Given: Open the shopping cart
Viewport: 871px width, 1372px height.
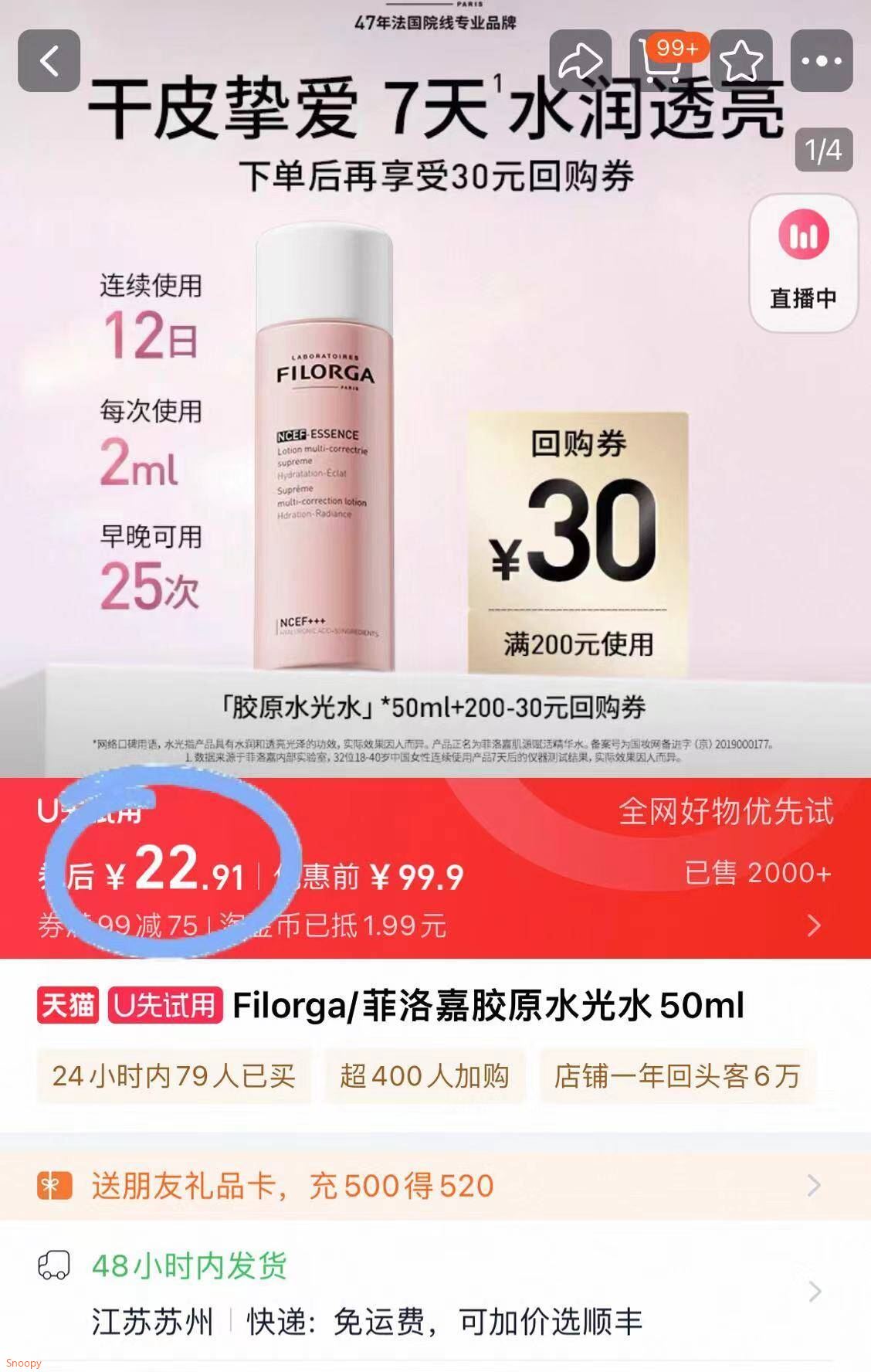Looking at the screenshot, I should 661,61.
